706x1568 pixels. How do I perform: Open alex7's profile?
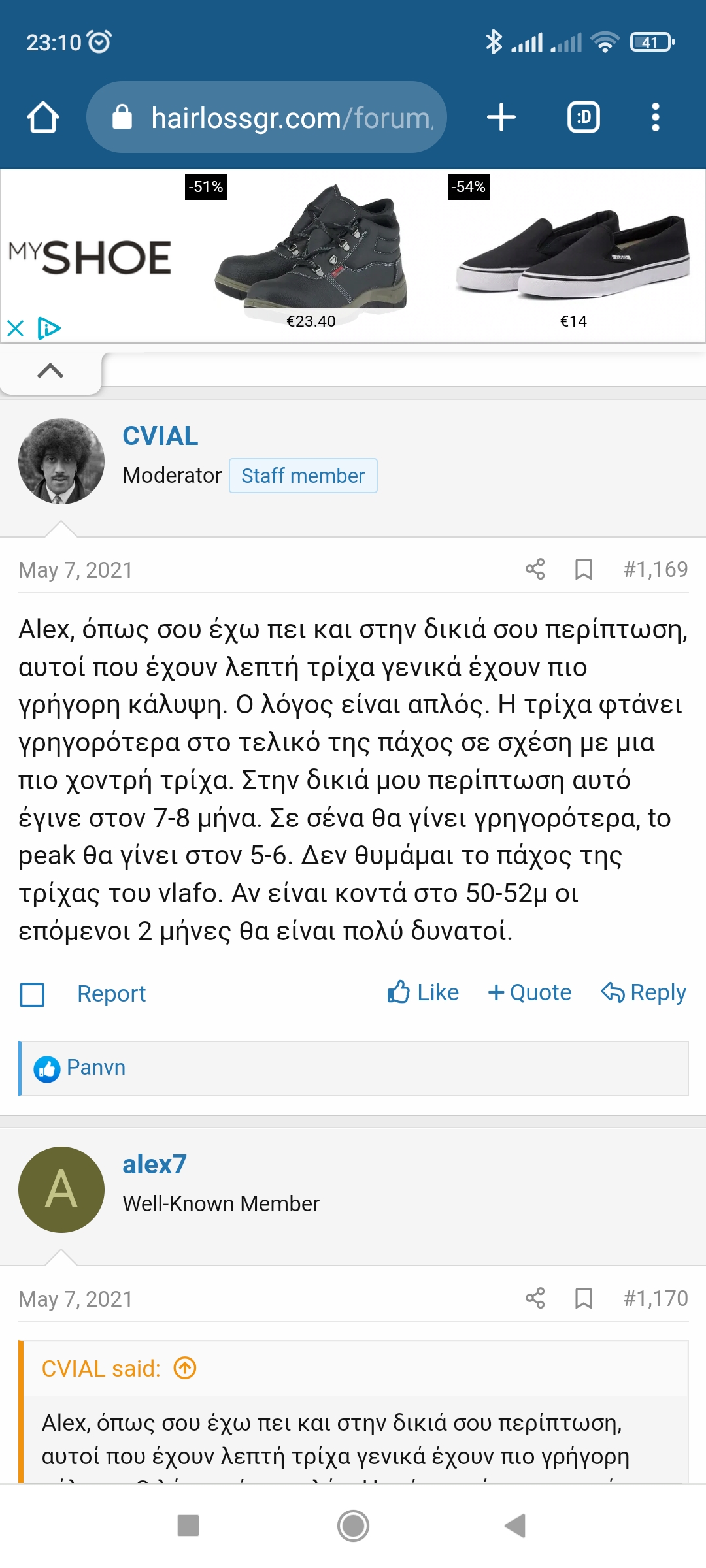coord(154,1164)
